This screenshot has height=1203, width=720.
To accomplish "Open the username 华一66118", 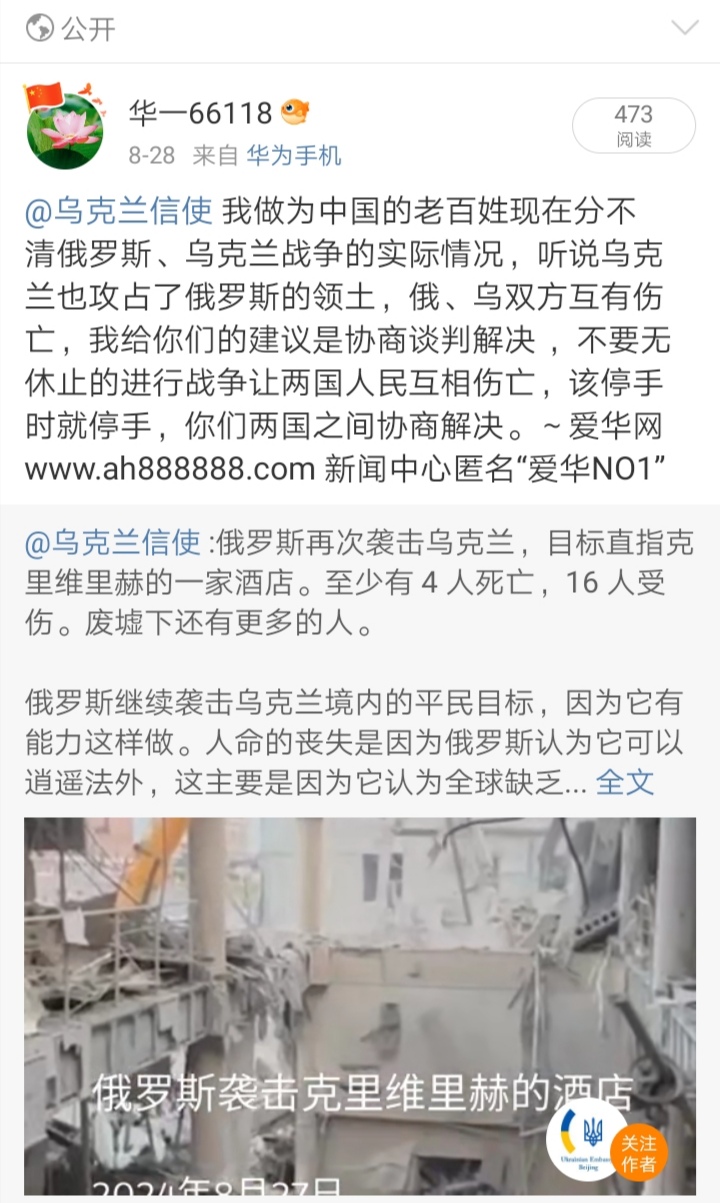I will click(202, 115).
